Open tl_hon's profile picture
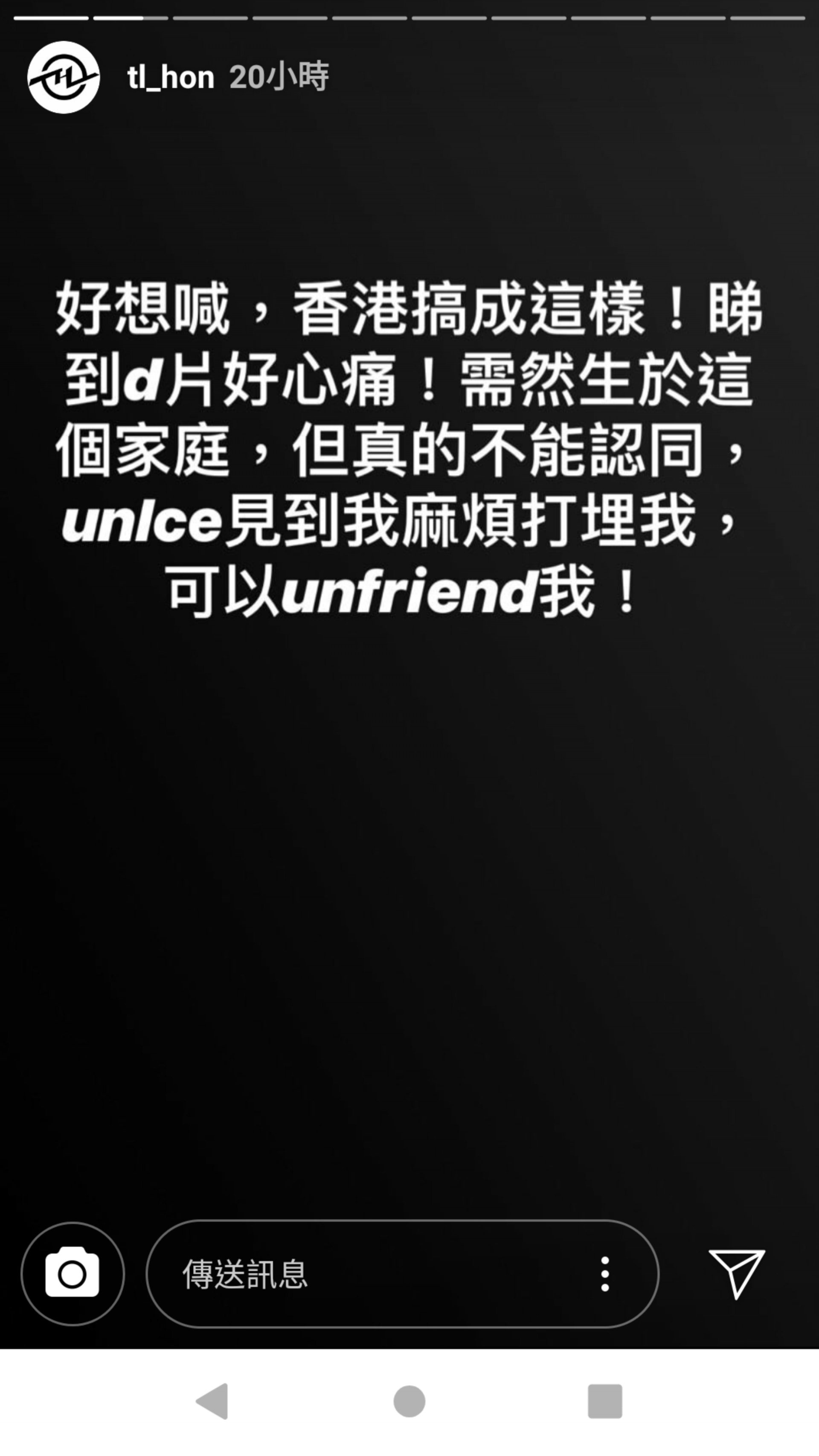Screen dimensions: 819x1456 coord(64,78)
